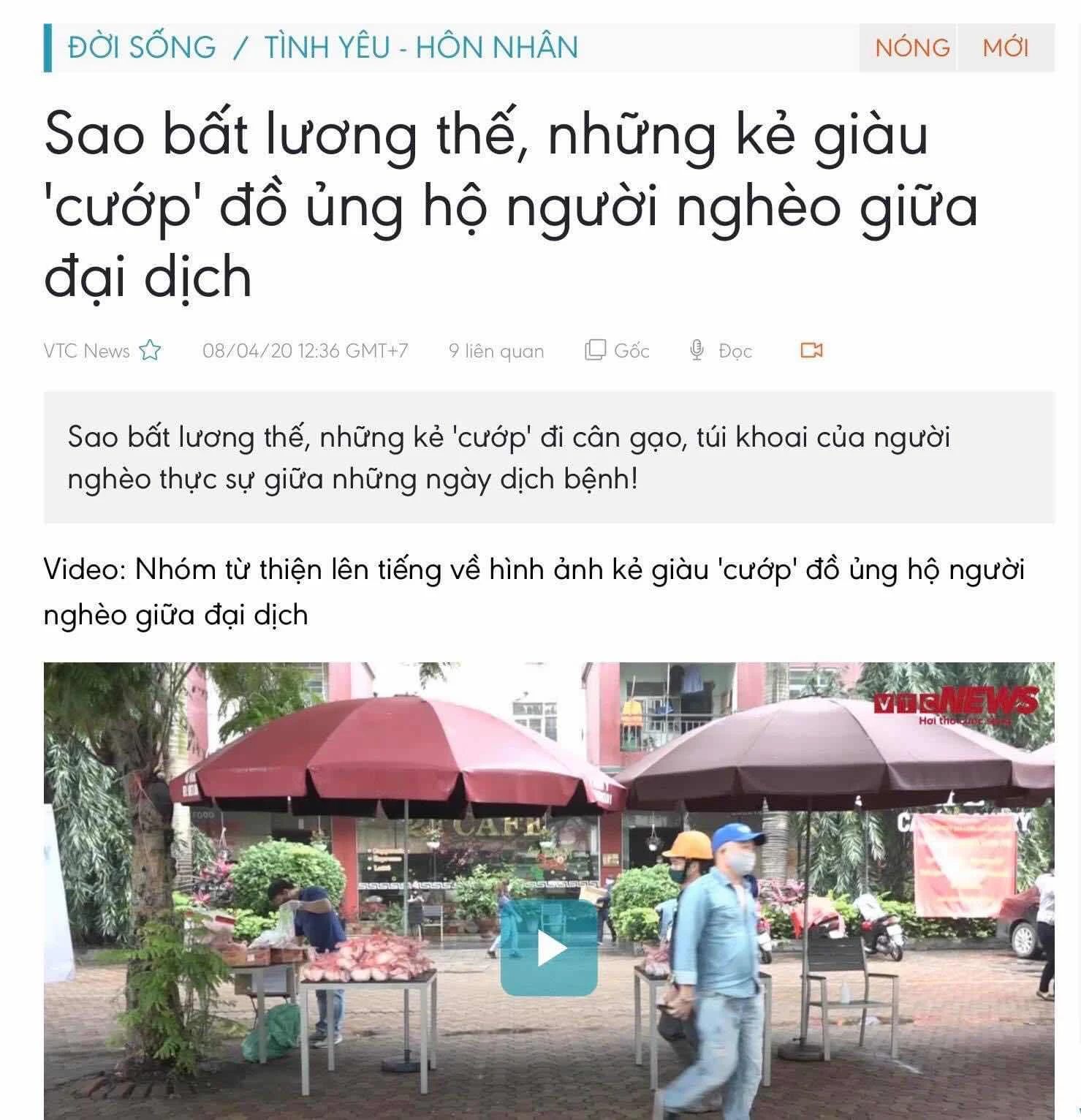Open the VTC News source name
The width and height of the screenshot is (1081, 1120).
[86, 351]
